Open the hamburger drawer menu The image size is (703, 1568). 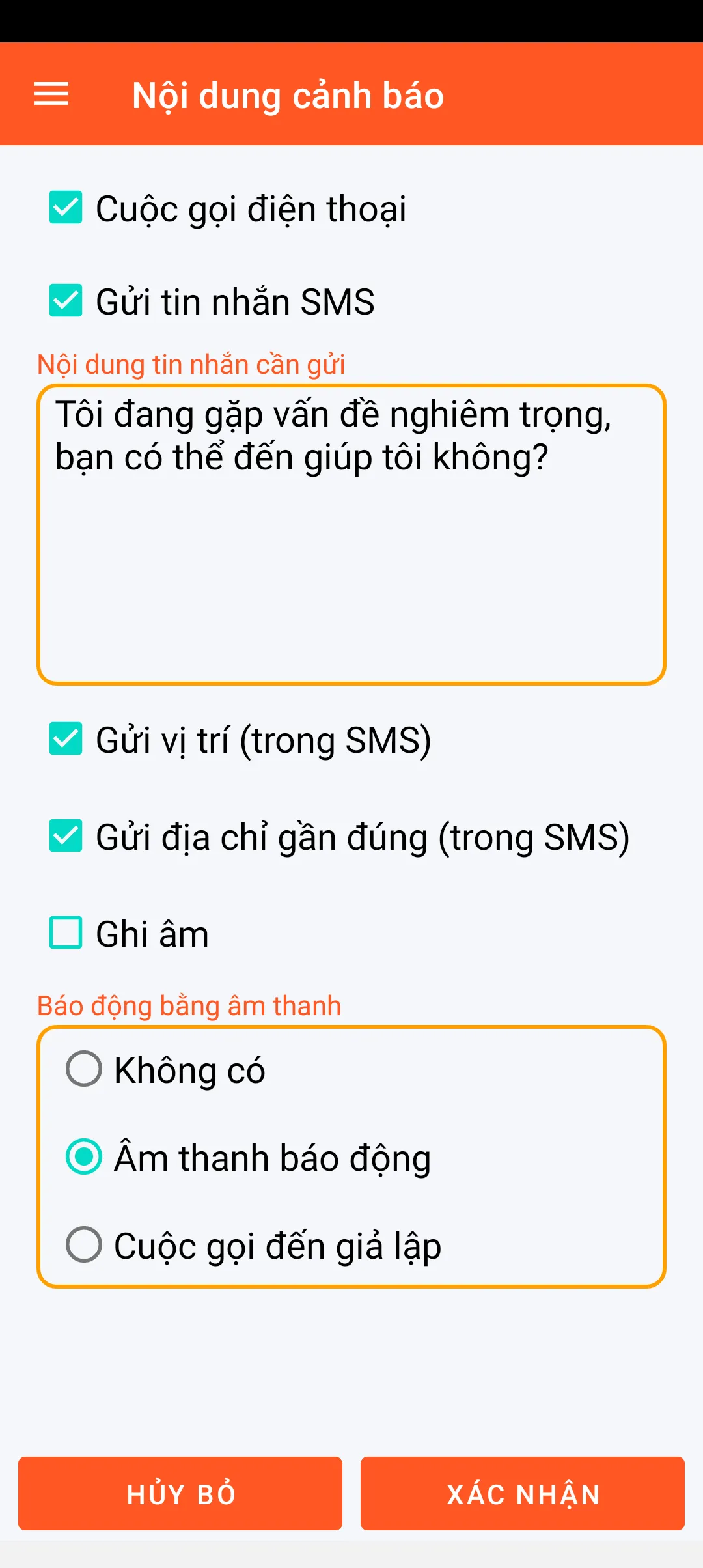(x=51, y=94)
